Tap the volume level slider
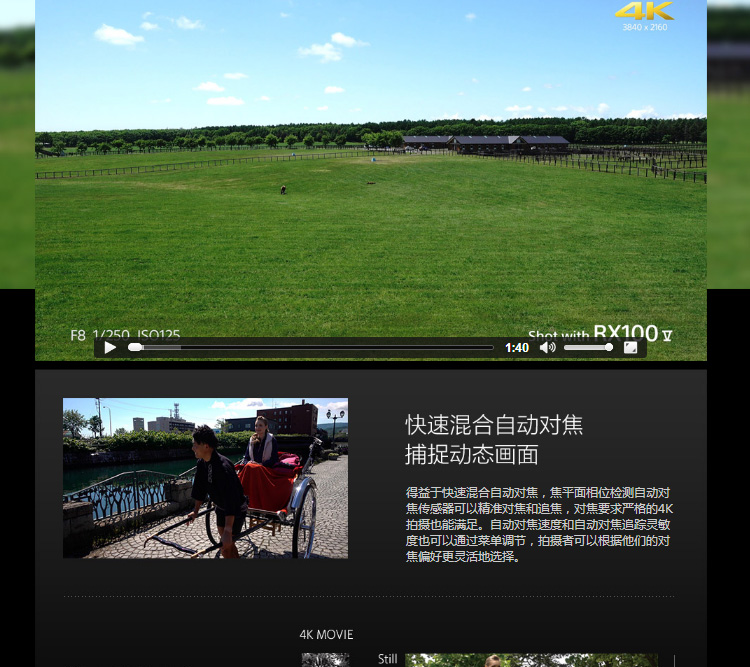 pos(587,348)
